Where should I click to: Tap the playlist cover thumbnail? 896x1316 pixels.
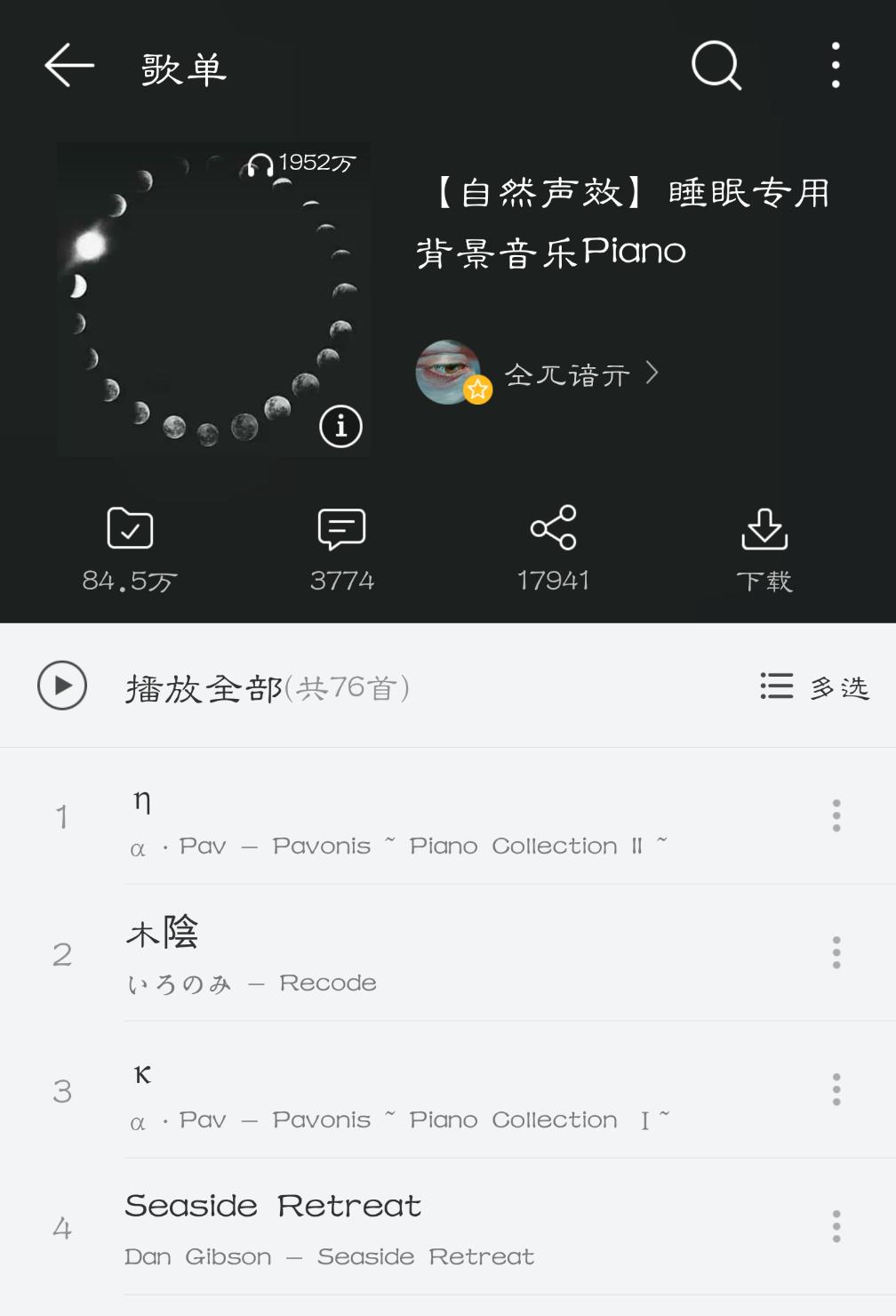coord(213,298)
